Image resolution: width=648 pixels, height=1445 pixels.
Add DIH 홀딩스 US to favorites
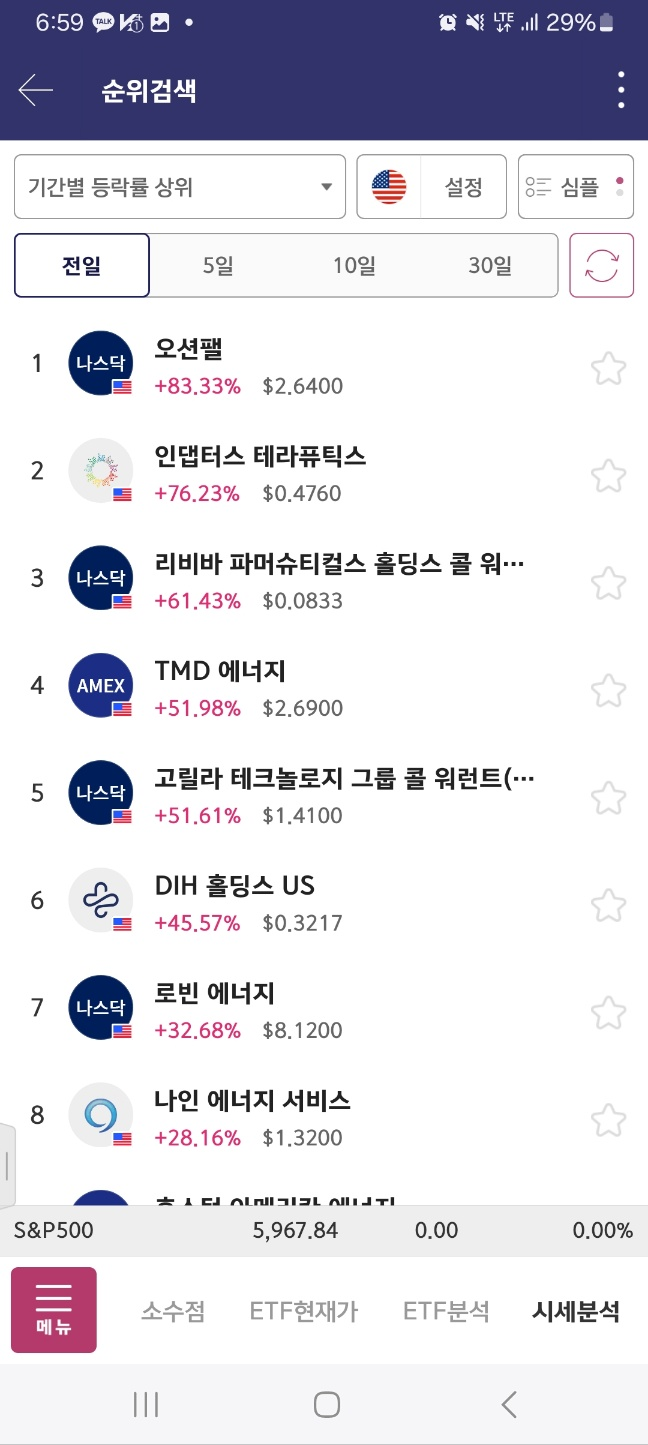608,905
